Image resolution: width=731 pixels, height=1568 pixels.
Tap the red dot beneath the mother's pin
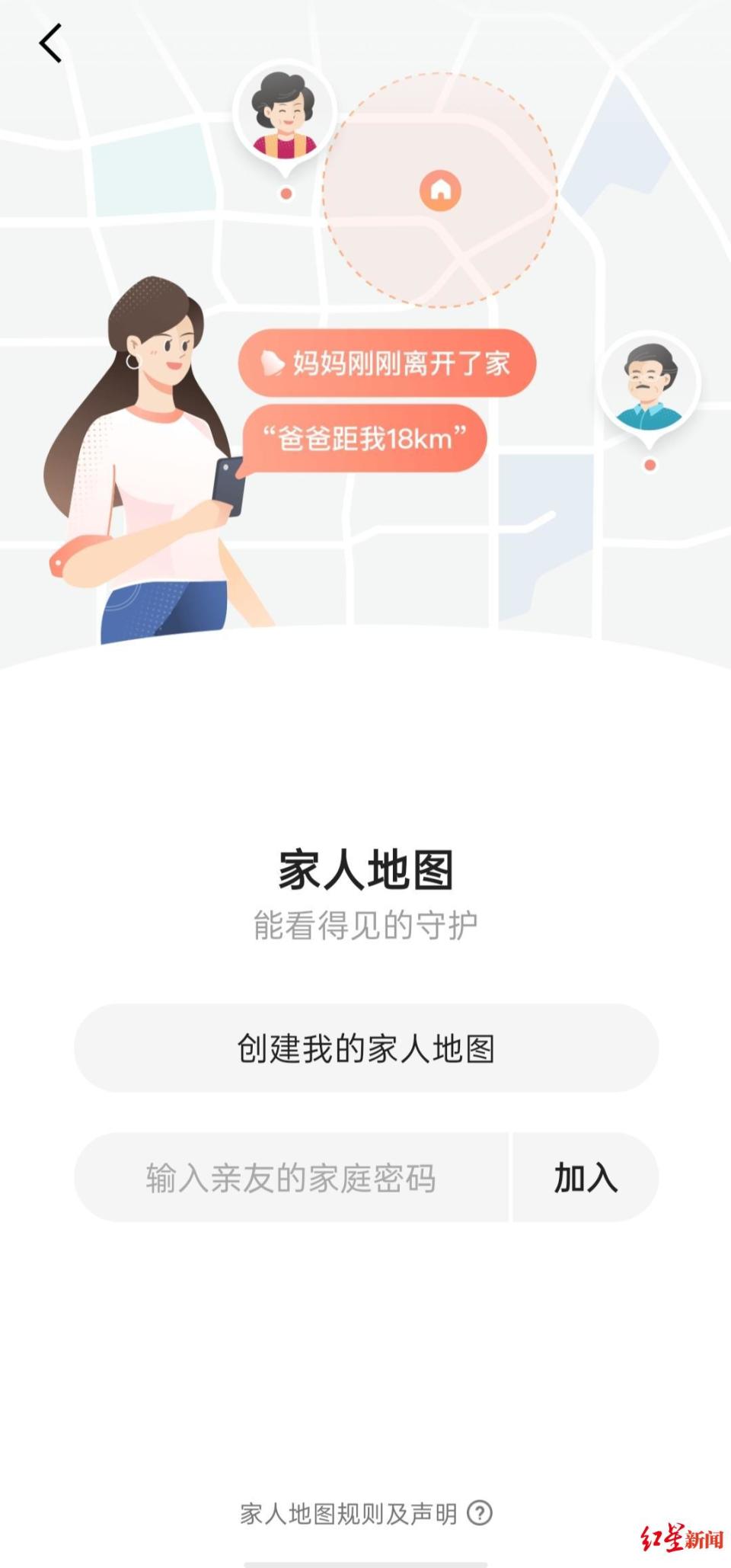(x=285, y=192)
